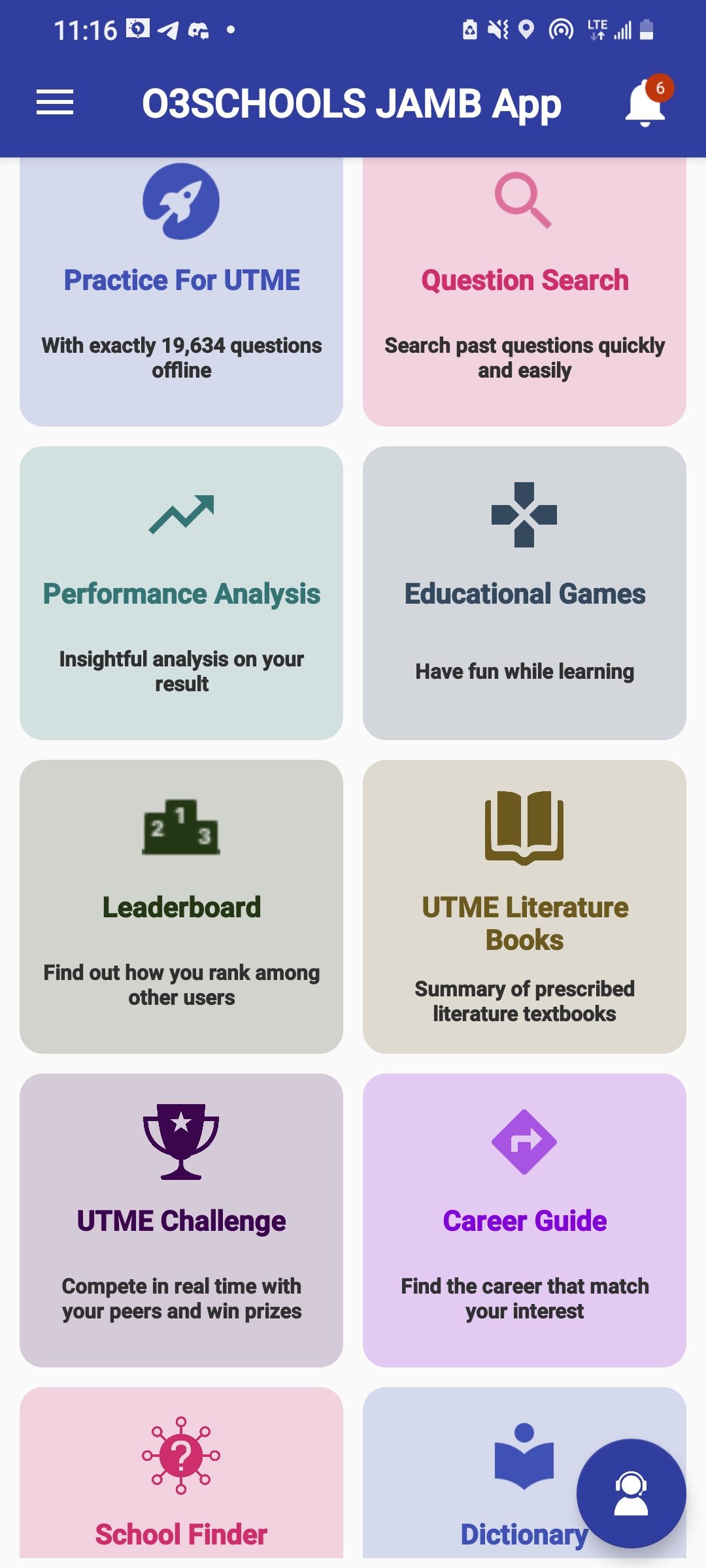Open the hamburger navigation drawer
The height and width of the screenshot is (1568, 706).
(x=55, y=103)
